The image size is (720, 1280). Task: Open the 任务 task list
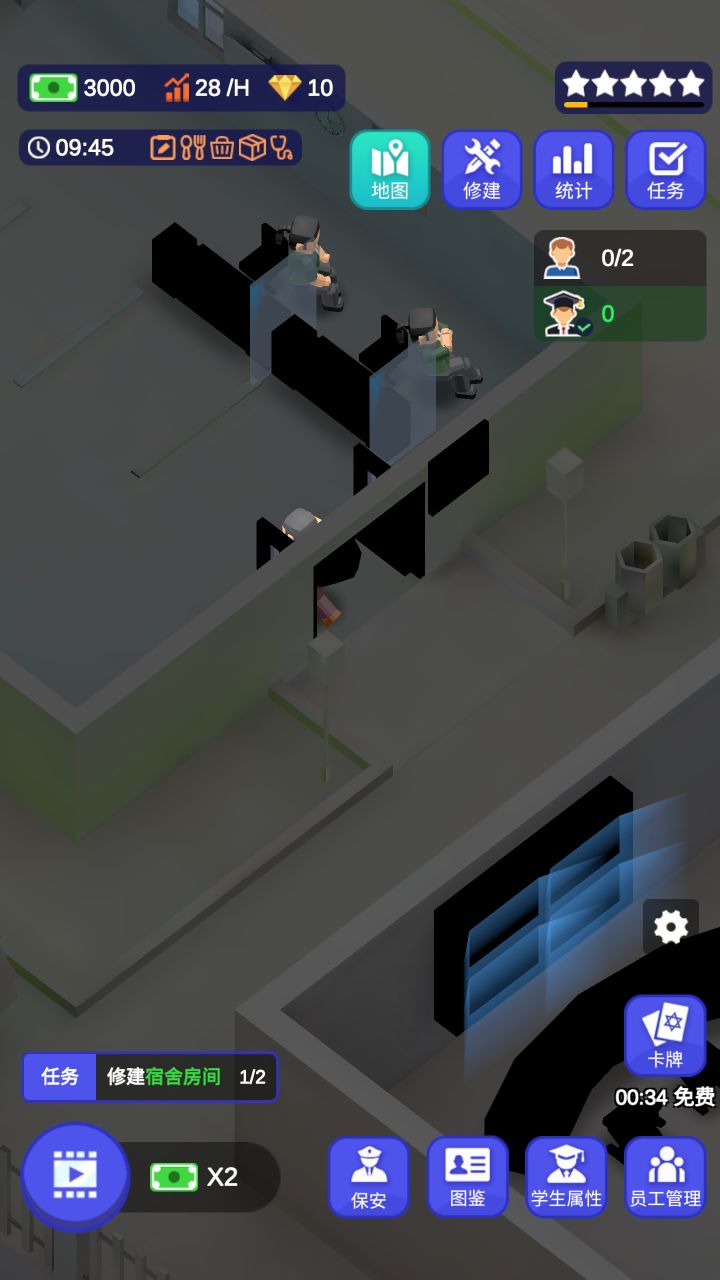[x=666, y=170]
